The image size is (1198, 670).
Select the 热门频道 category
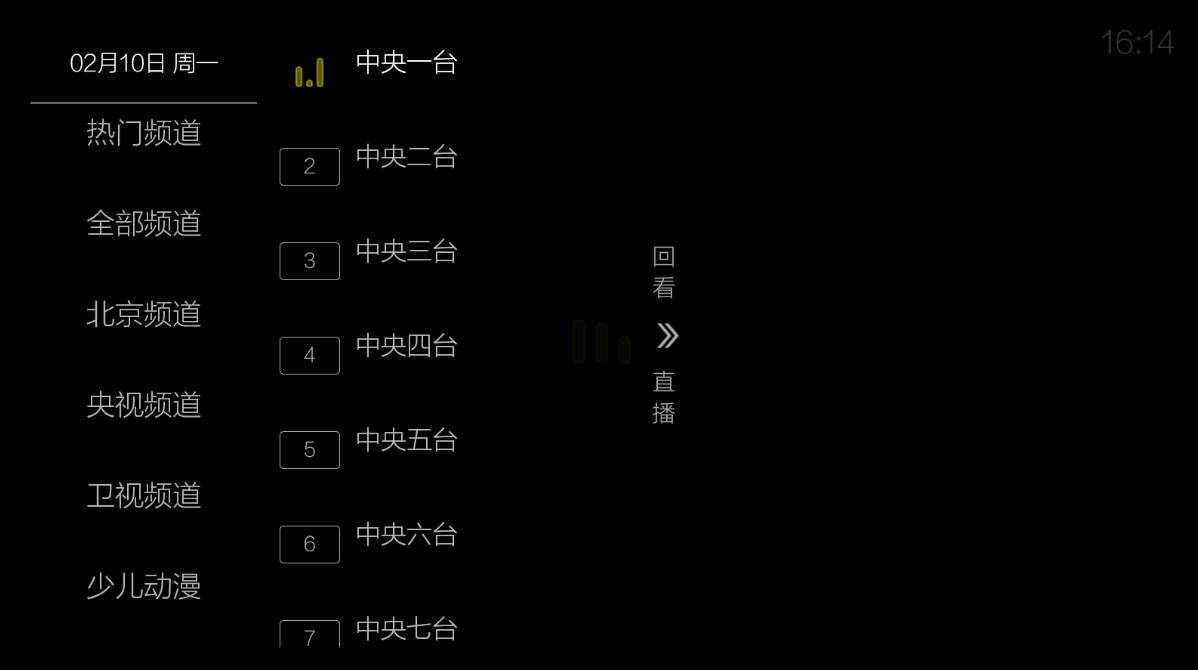pyautogui.click(x=144, y=133)
